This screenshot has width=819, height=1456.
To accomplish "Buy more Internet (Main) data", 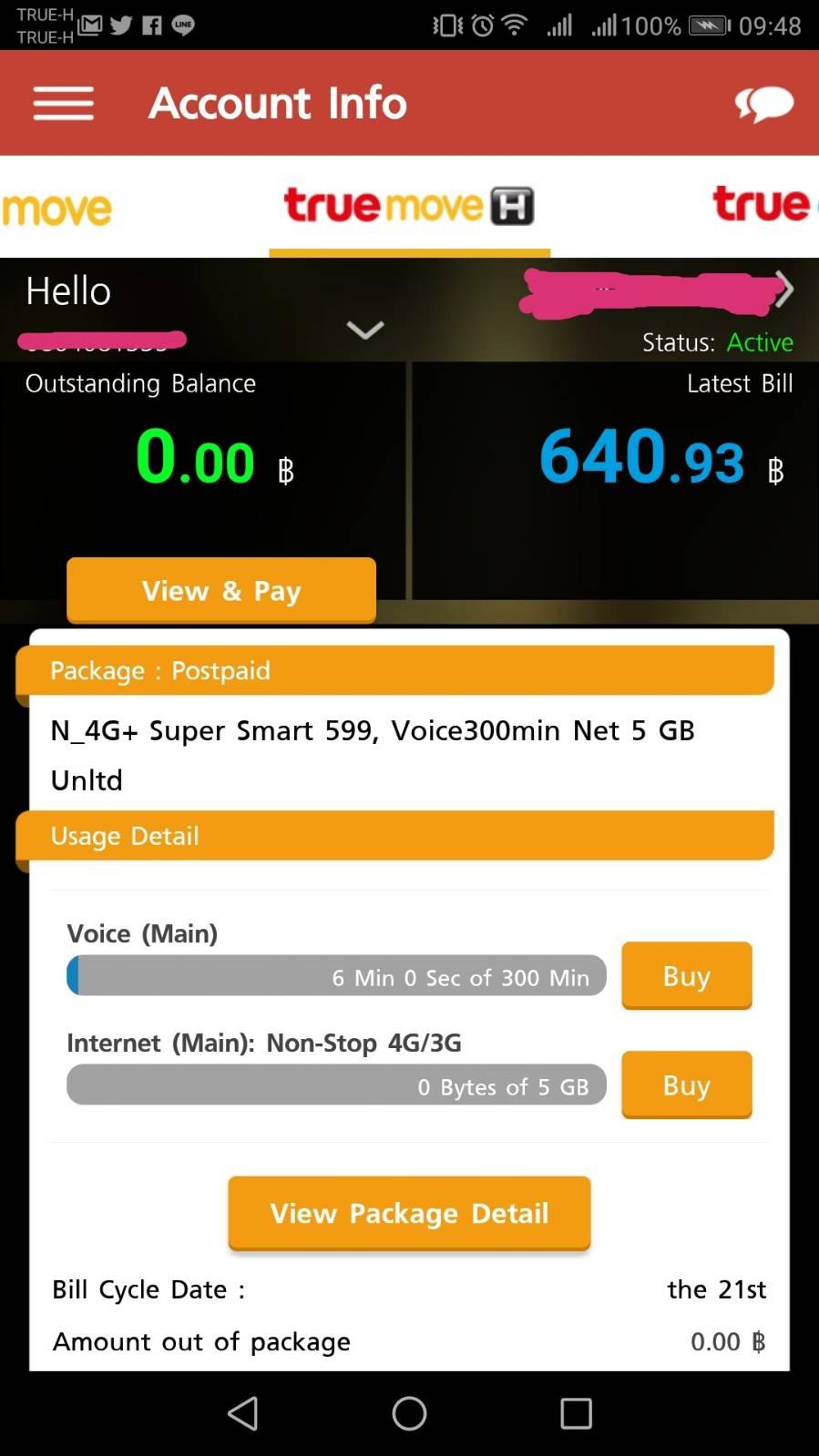I will pyautogui.click(x=687, y=1084).
